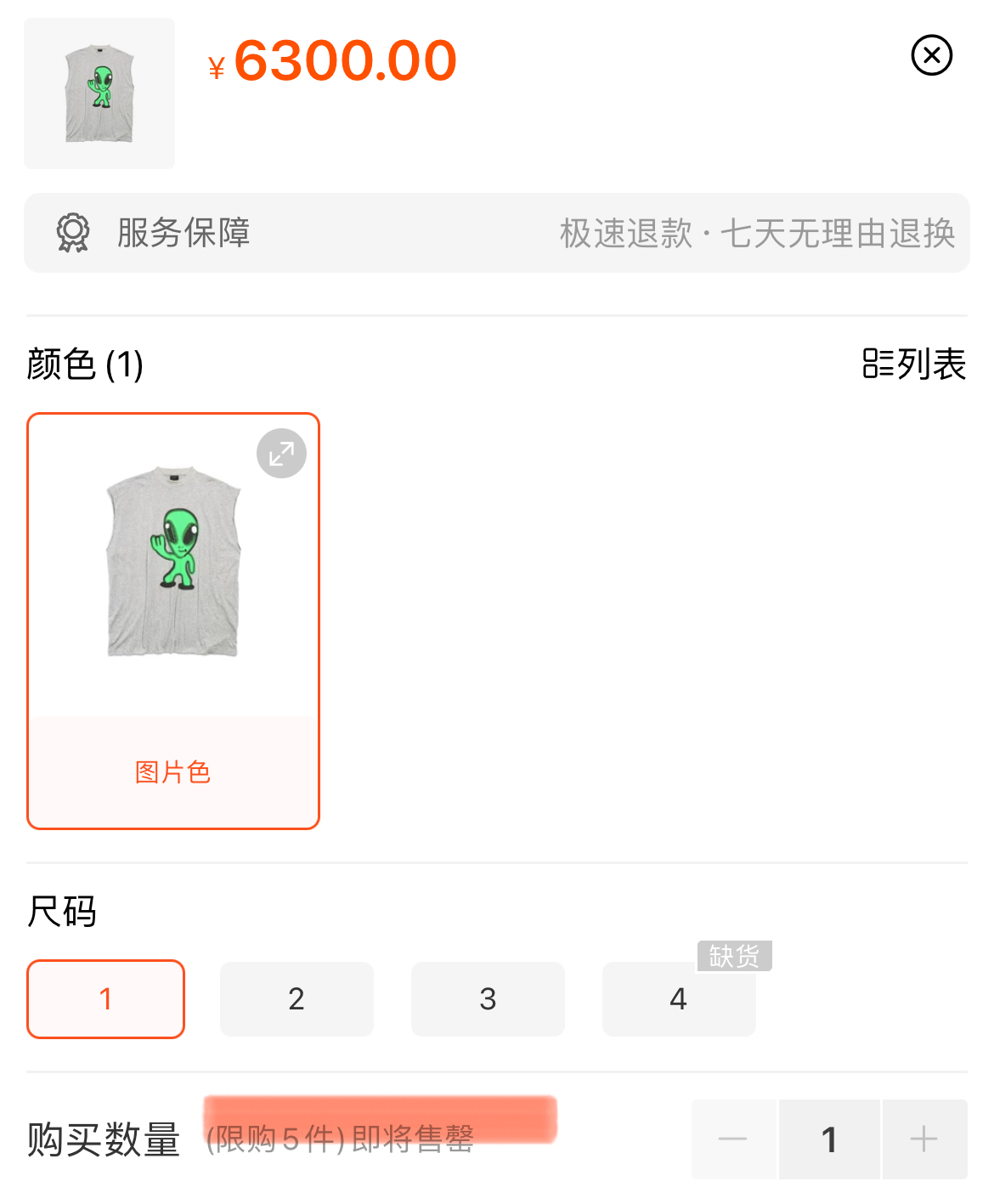The width and height of the screenshot is (994, 1204).
Task: Open the product thumbnail beside the price
Action: point(99,93)
